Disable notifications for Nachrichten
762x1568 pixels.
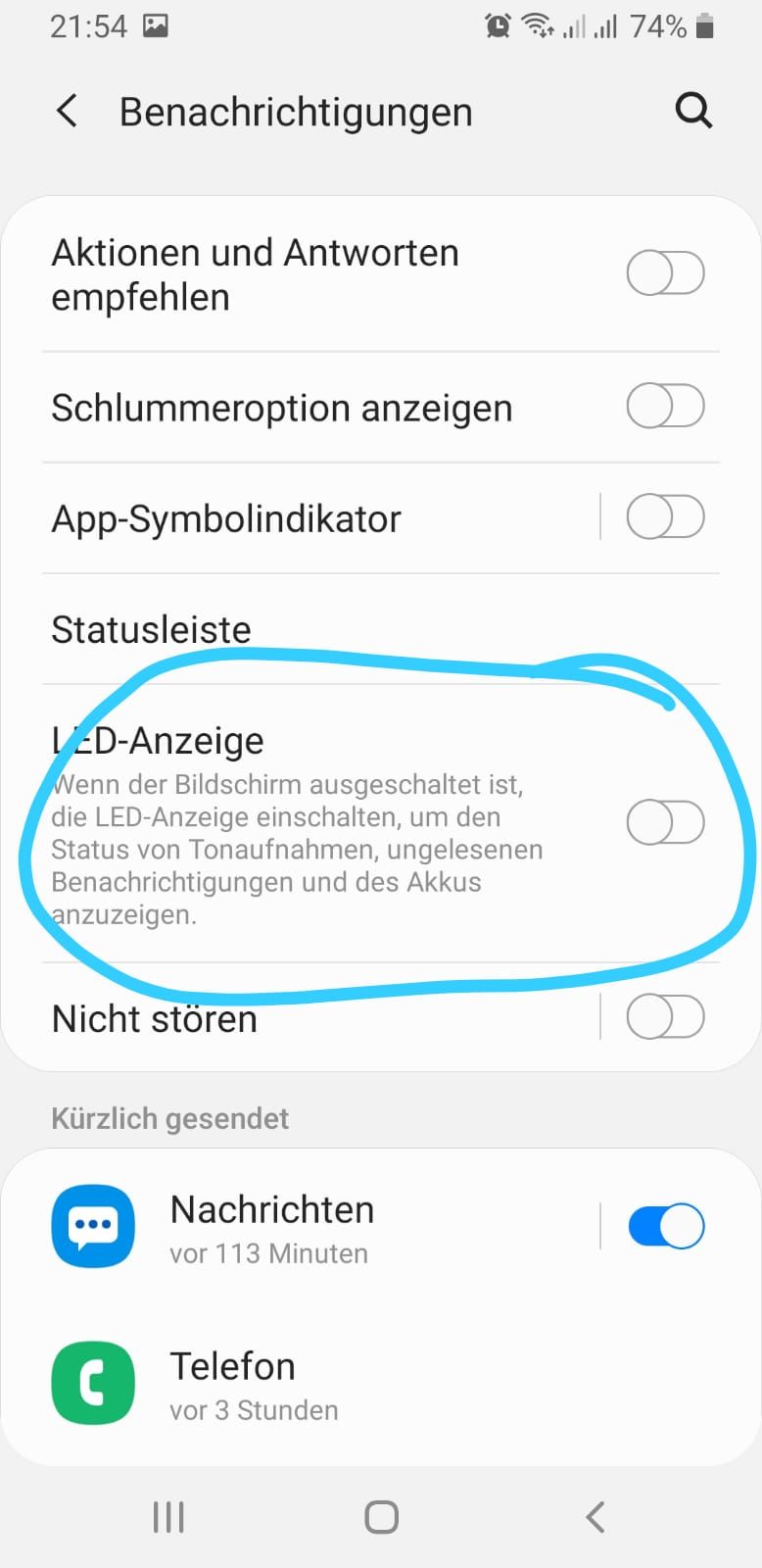pyautogui.click(x=665, y=1225)
